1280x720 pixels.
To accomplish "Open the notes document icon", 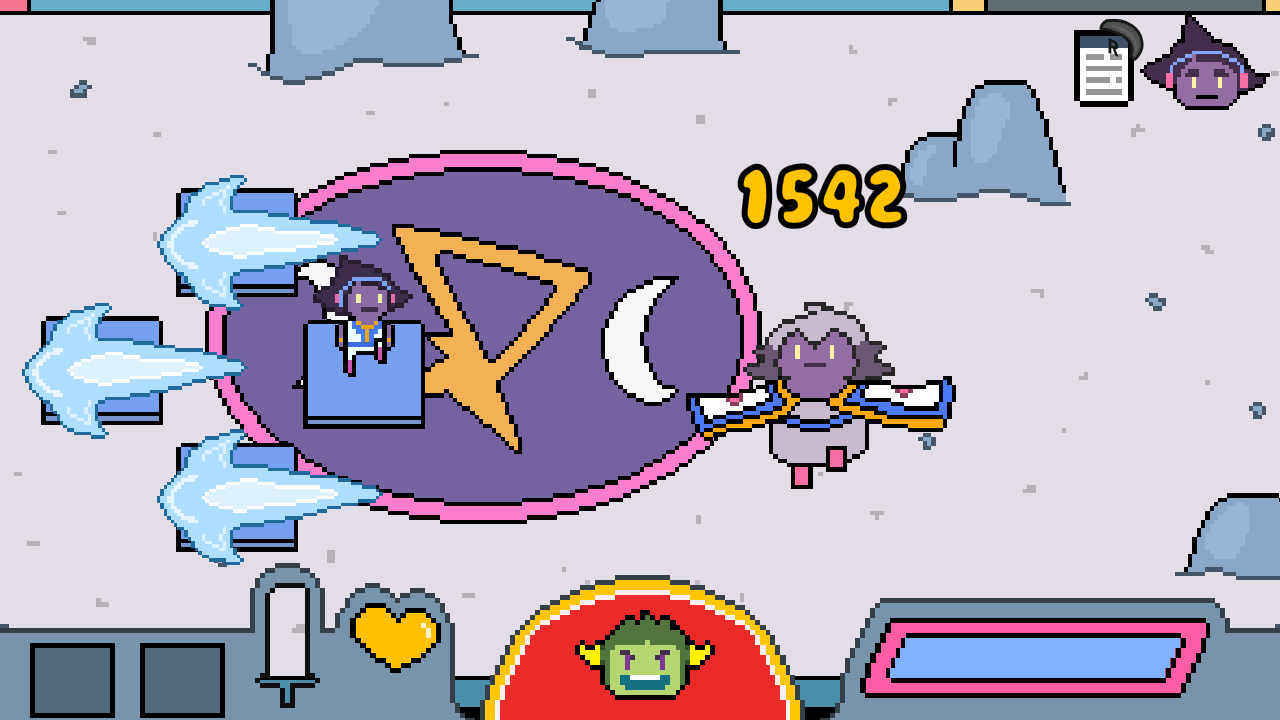I will tap(1103, 67).
